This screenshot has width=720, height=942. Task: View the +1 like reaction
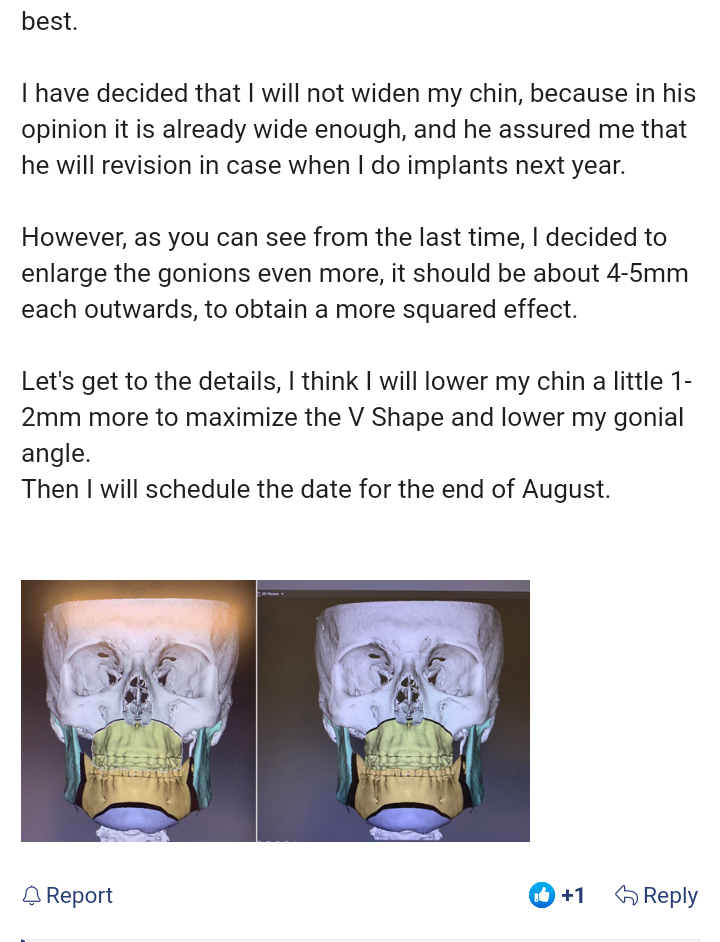click(x=557, y=895)
